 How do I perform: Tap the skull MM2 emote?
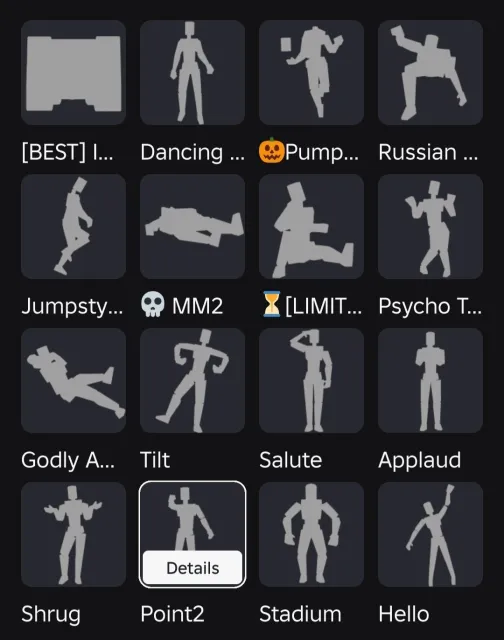click(193, 227)
